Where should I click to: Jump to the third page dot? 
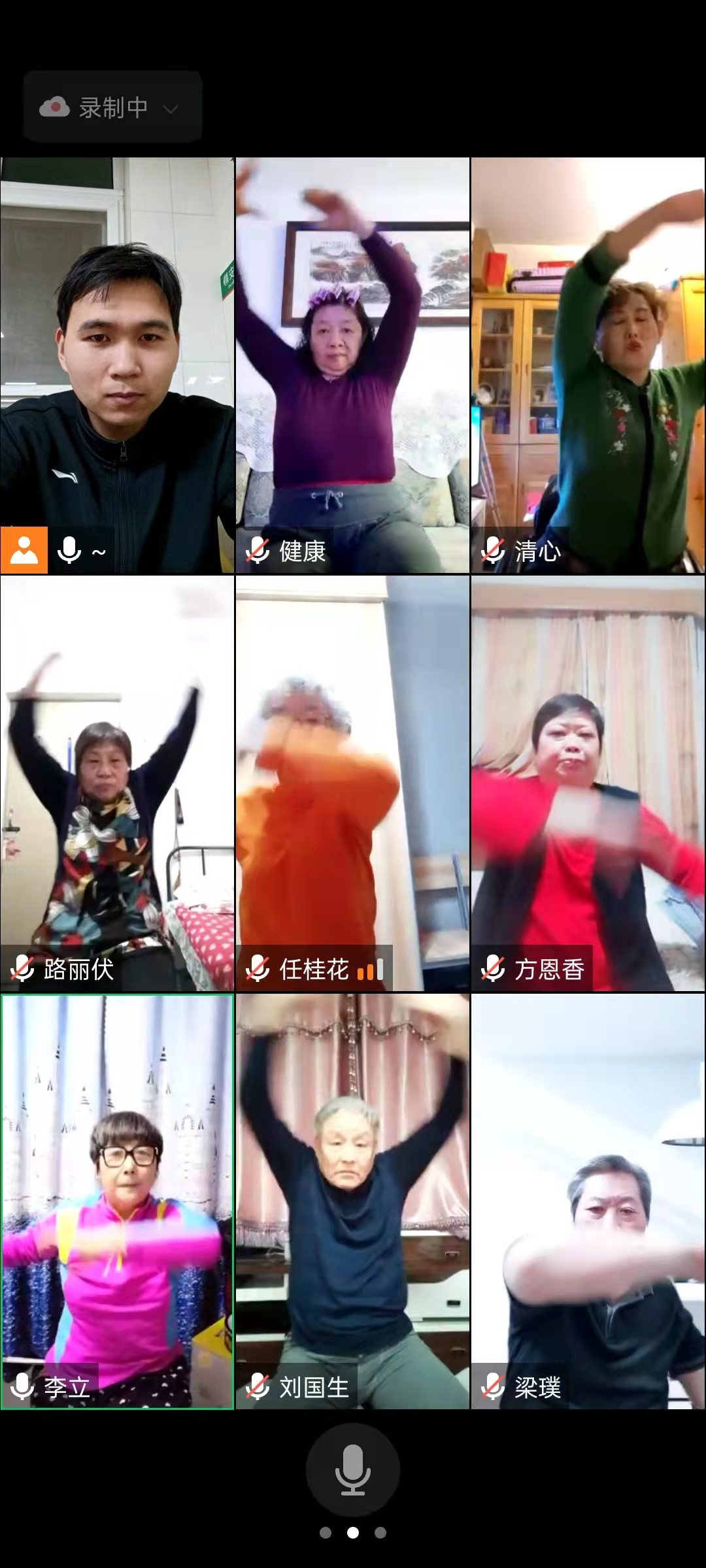coord(380,1533)
